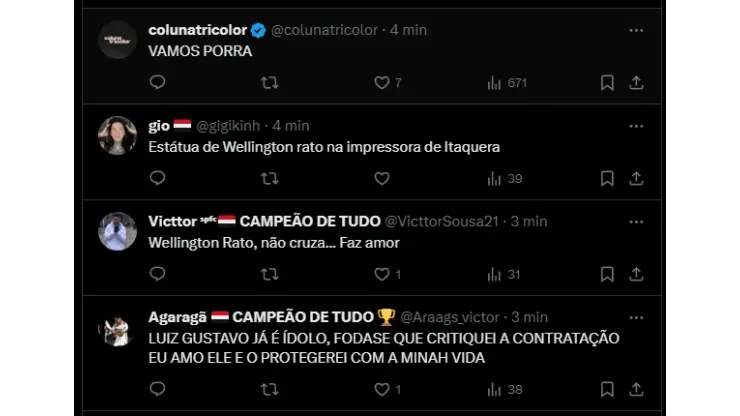Share Agaragã's post about Luiz Gustavo

[x=636, y=389]
